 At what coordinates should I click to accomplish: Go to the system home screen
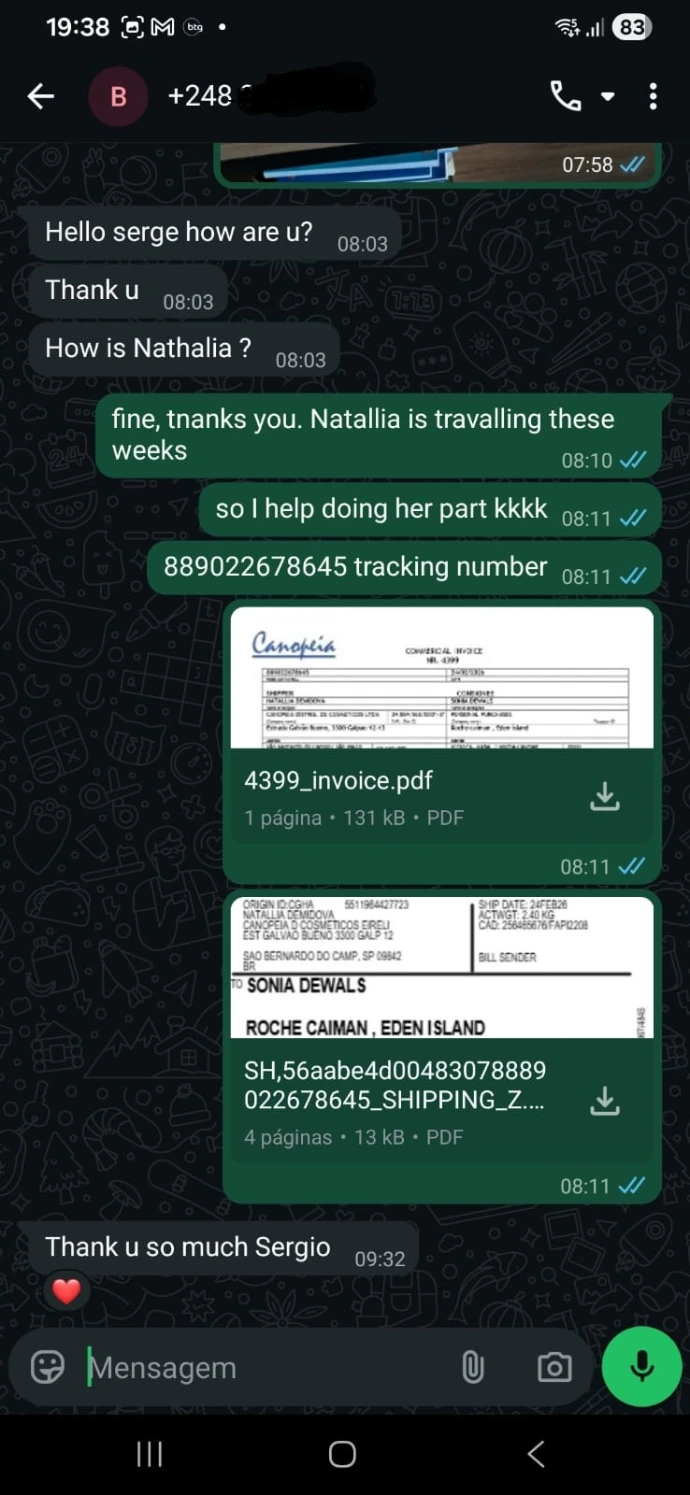[342, 1454]
